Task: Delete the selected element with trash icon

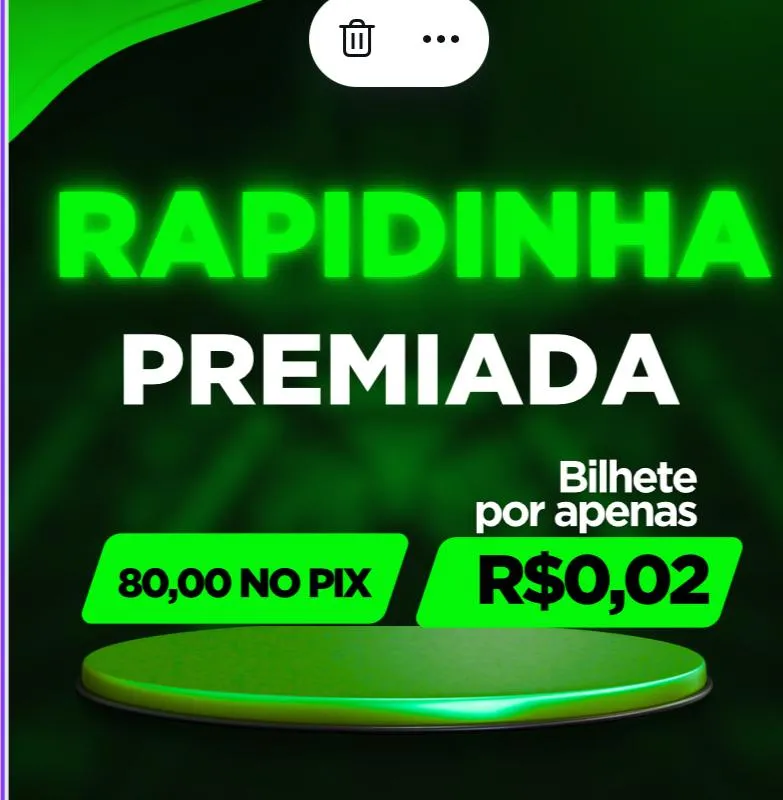Action: 357,39
